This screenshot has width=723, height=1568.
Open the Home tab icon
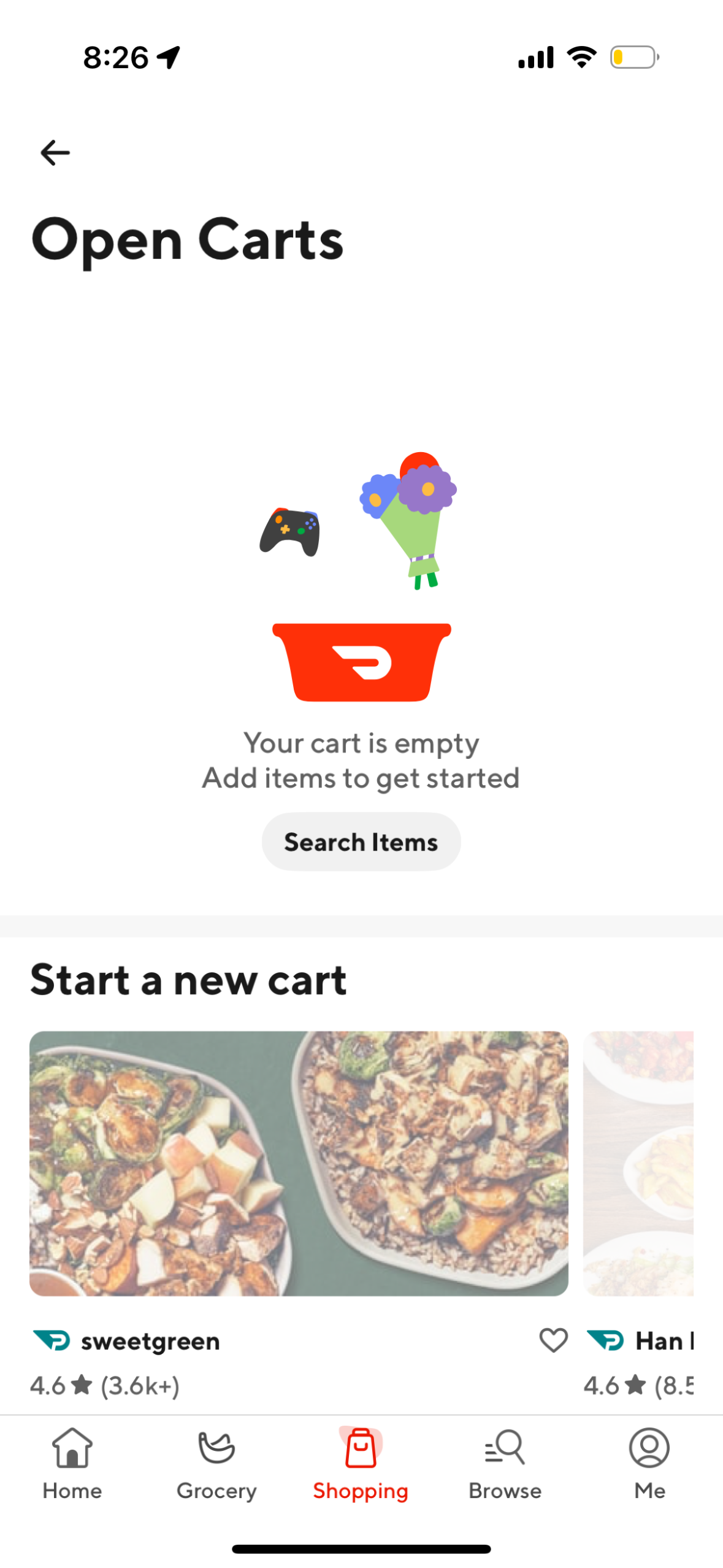pyautogui.click(x=72, y=1449)
